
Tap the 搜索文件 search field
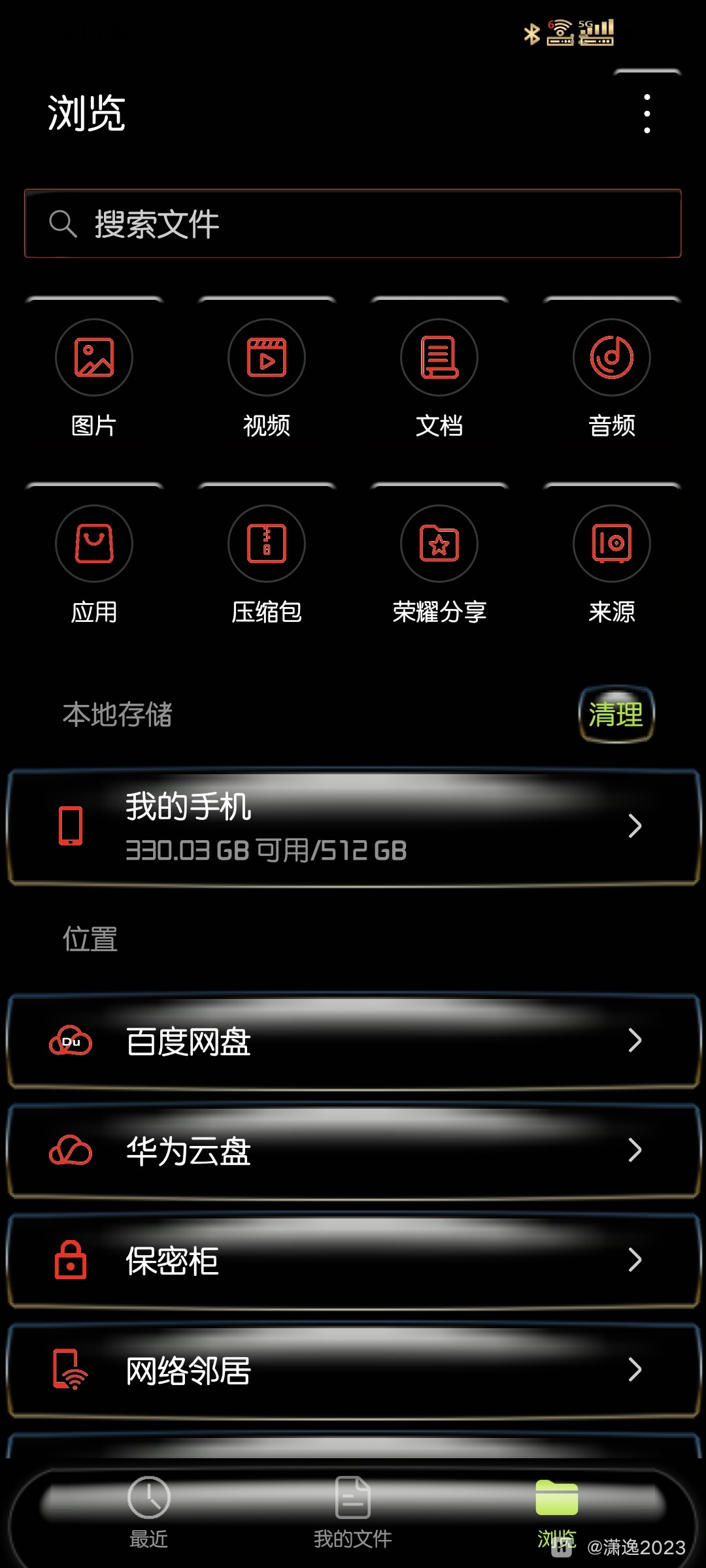[x=353, y=224]
